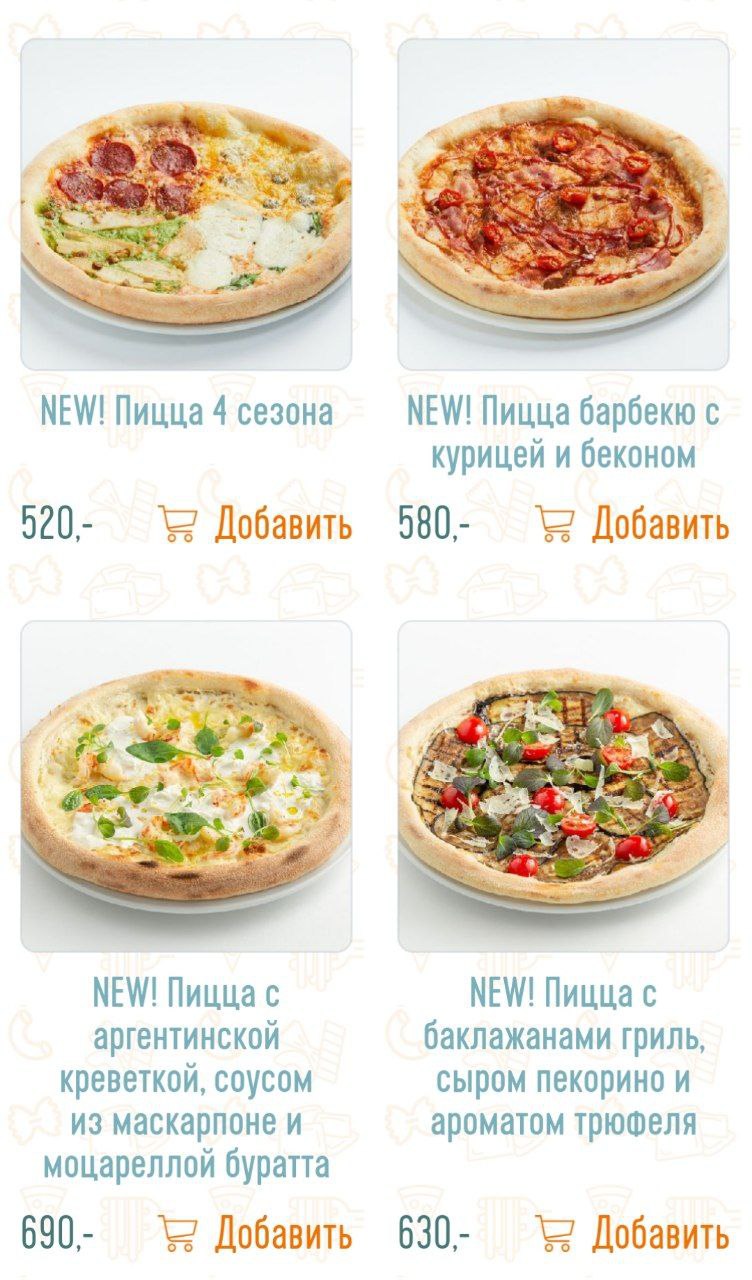Add barbecue chicken and bacon pizza to cart
The height and width of the screenshot is (1280, 752).
(632, 523)
